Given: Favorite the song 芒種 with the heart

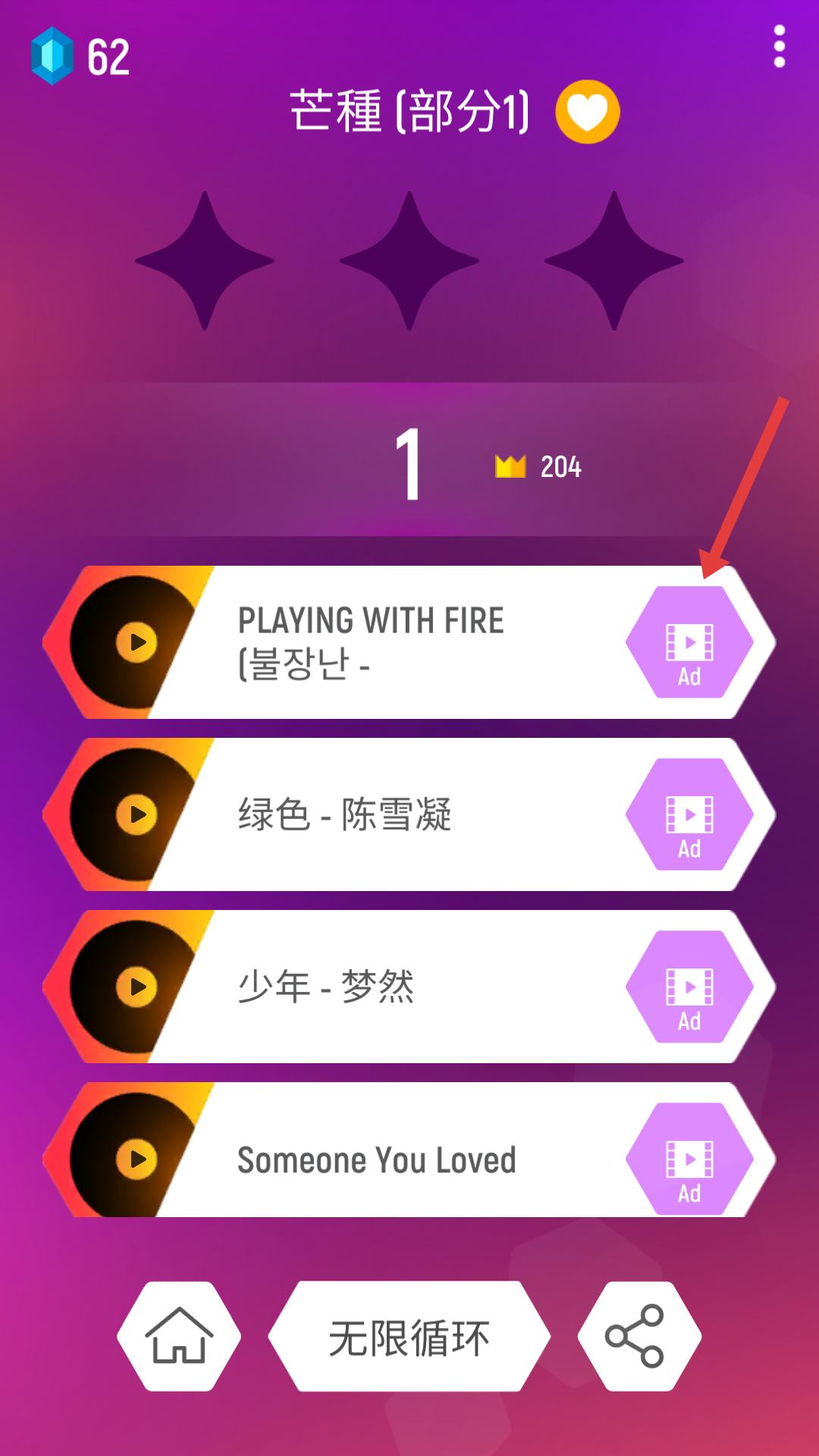Looking at the screenshot, I should [x=588, y=112].
